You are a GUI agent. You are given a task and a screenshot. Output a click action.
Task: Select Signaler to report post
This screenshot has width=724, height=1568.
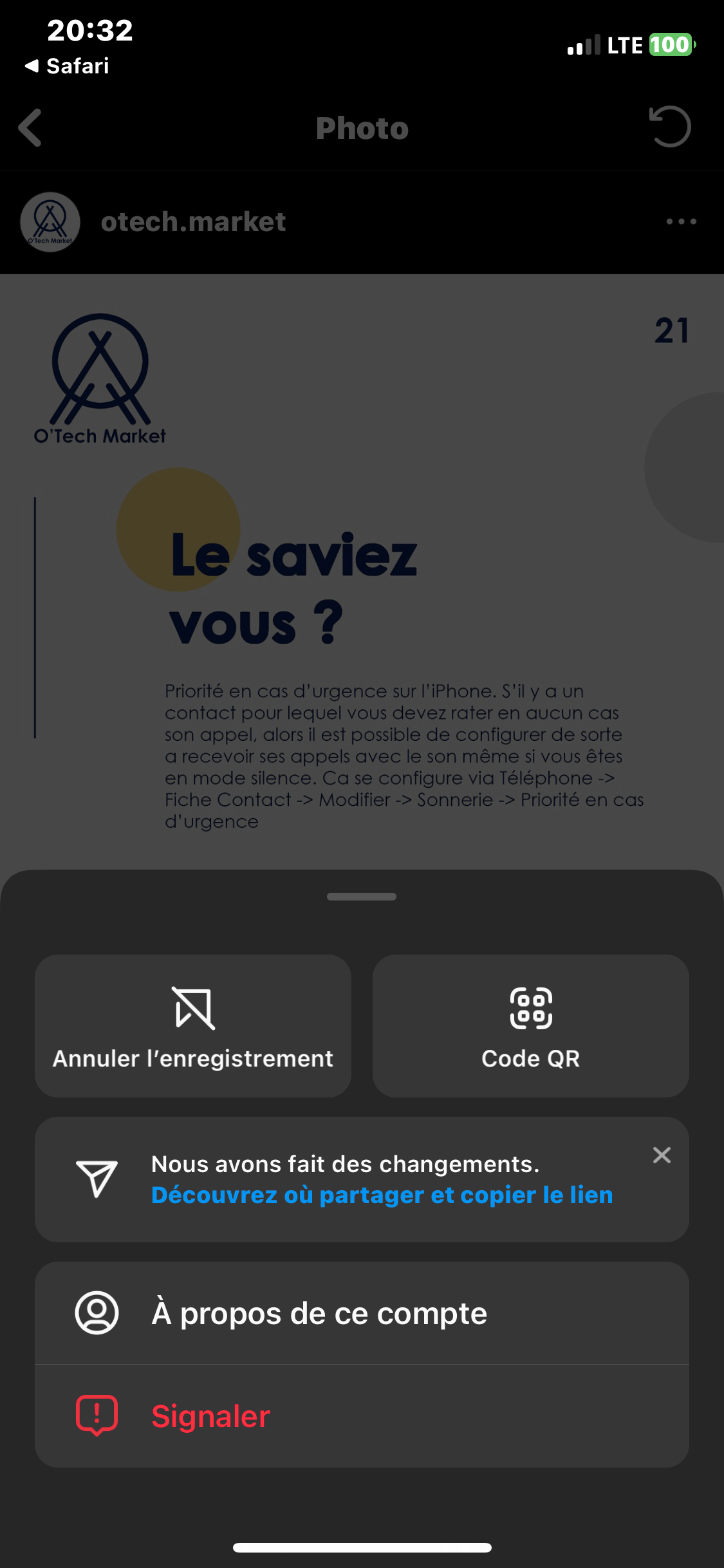click(x=362, y=1416)
